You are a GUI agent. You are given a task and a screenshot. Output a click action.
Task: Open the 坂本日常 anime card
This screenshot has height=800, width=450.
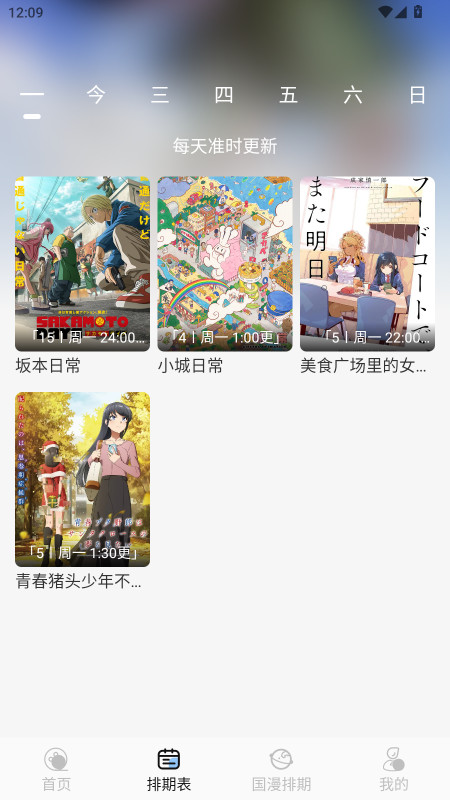click(x=82, y=276)
